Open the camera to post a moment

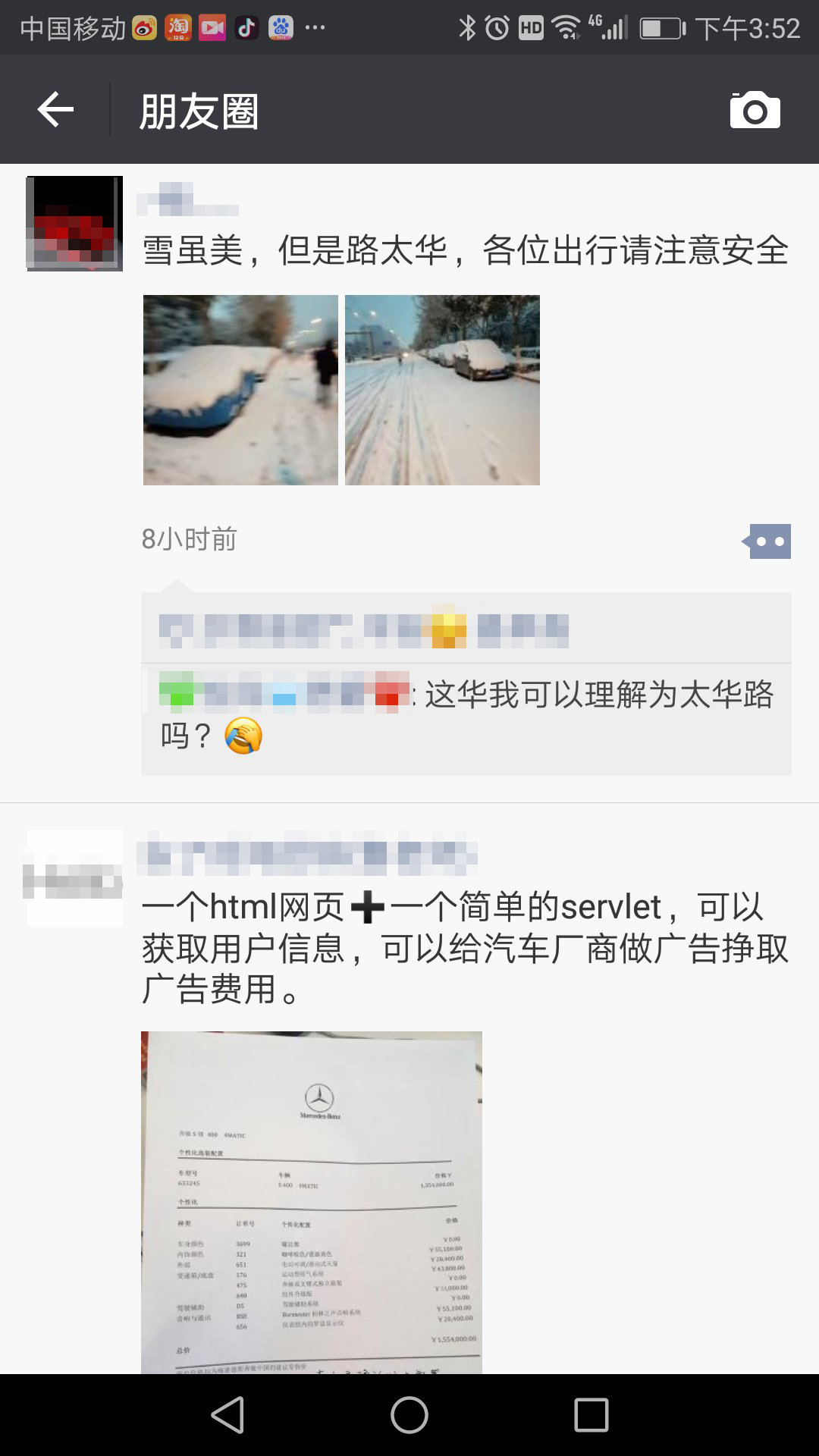[755, 111]
